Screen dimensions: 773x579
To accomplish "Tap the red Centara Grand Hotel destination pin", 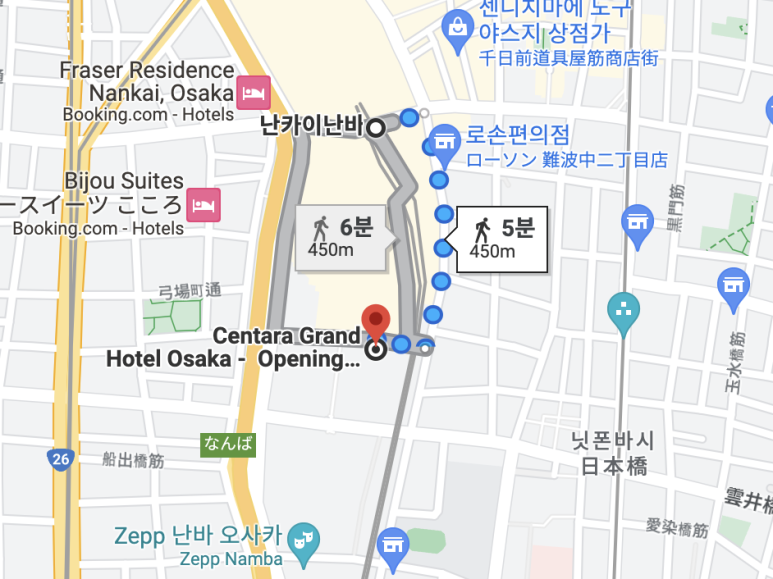I will pos(376,322).
